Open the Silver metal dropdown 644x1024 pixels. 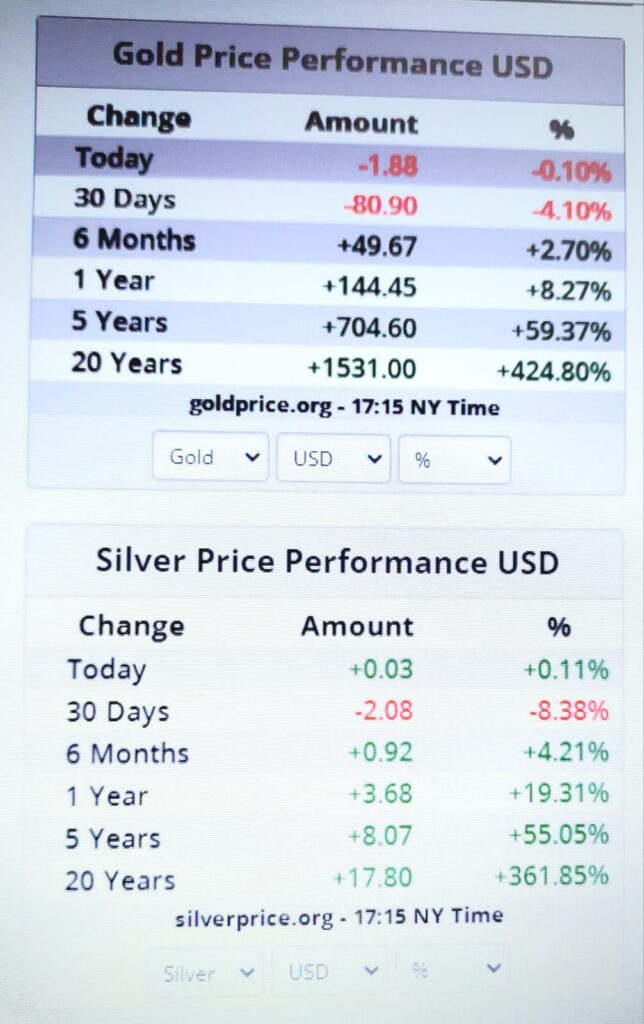point(205,971)
